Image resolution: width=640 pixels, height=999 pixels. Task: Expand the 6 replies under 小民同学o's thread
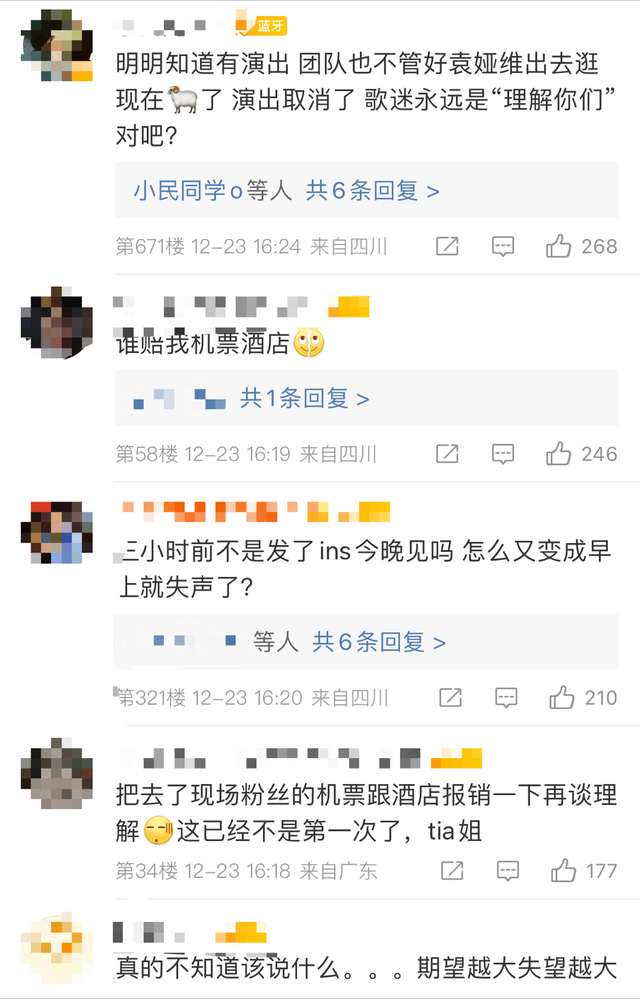pyautogui.click(x=372, y=191)
